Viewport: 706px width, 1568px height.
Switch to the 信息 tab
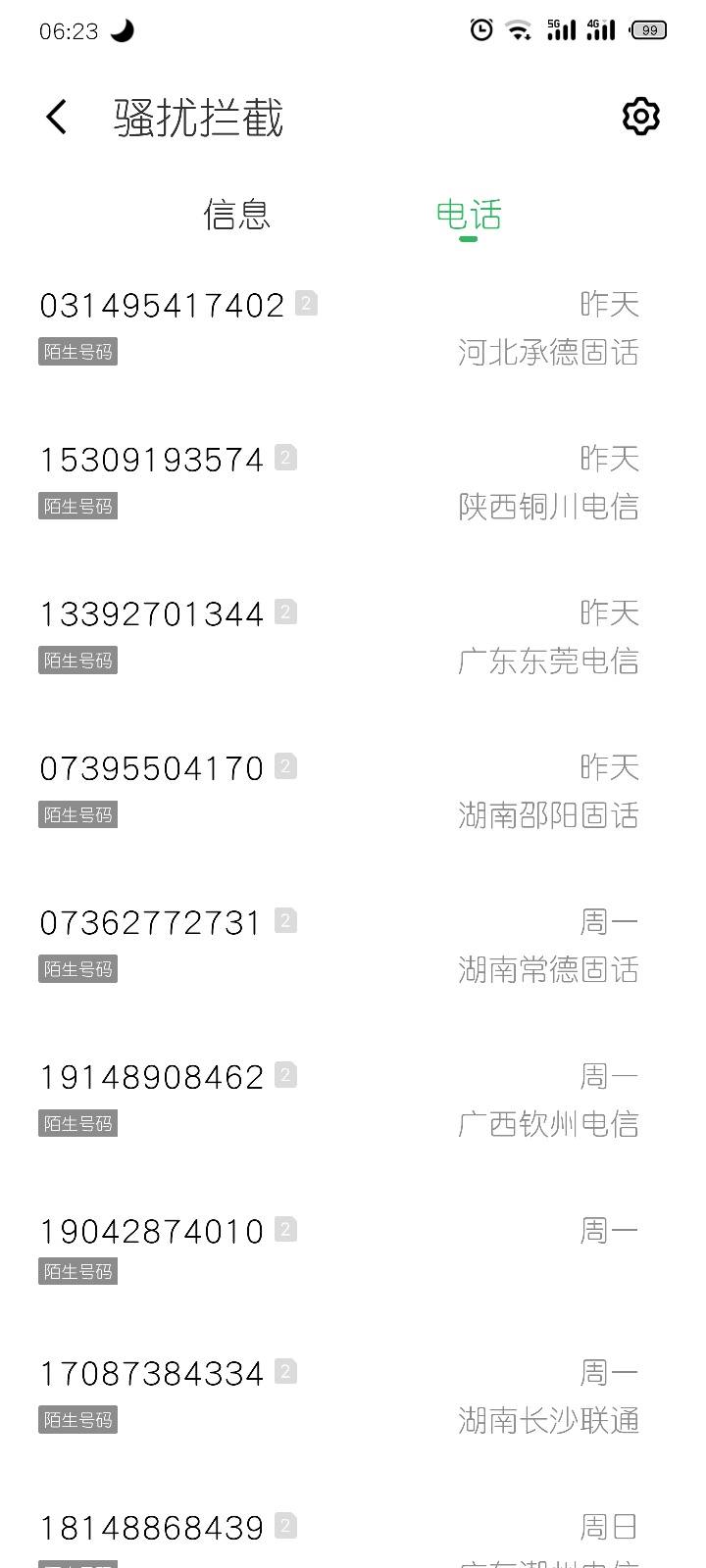[x=236, y=215]
